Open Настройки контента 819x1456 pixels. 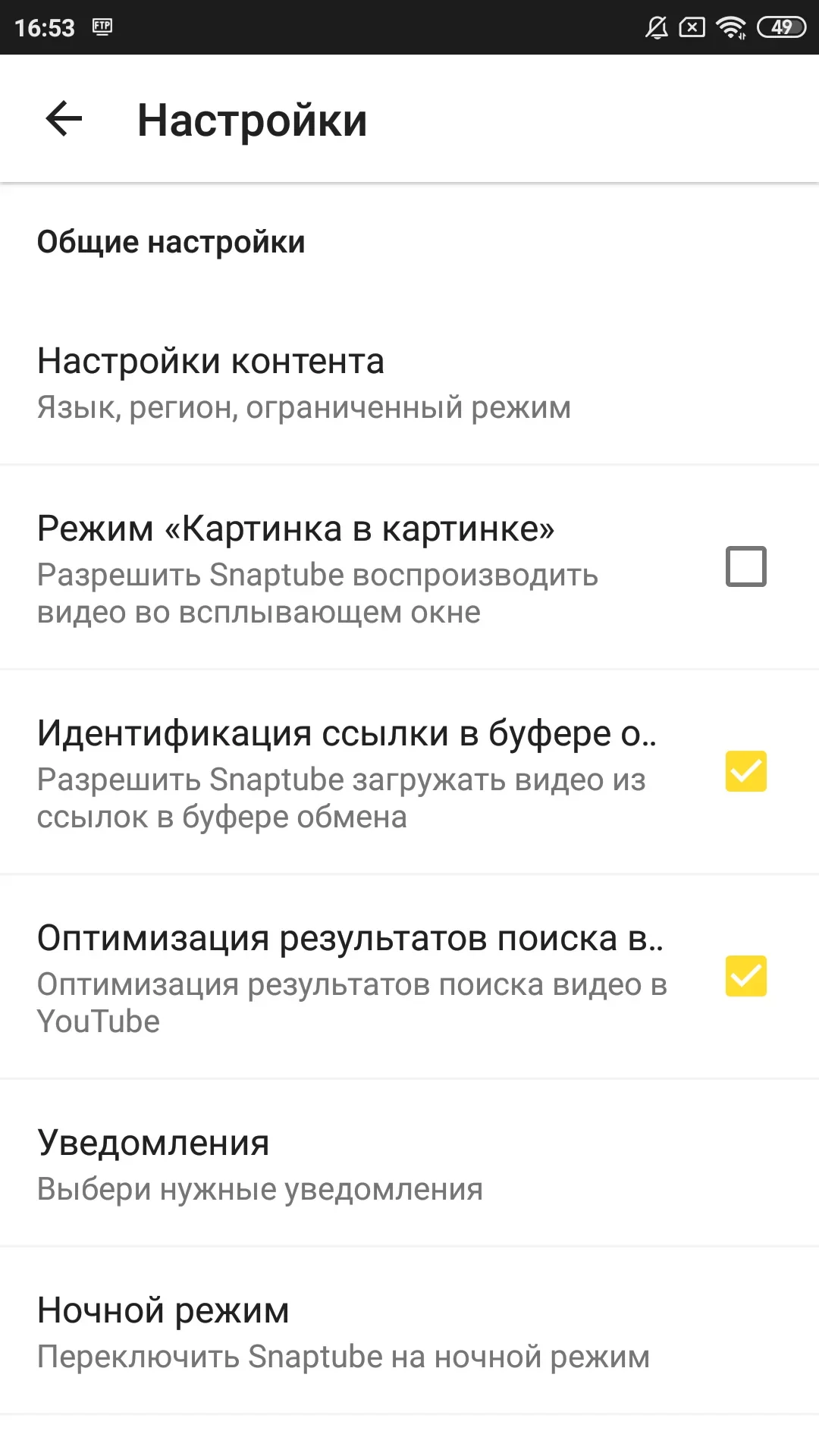[x=303, y=383]
